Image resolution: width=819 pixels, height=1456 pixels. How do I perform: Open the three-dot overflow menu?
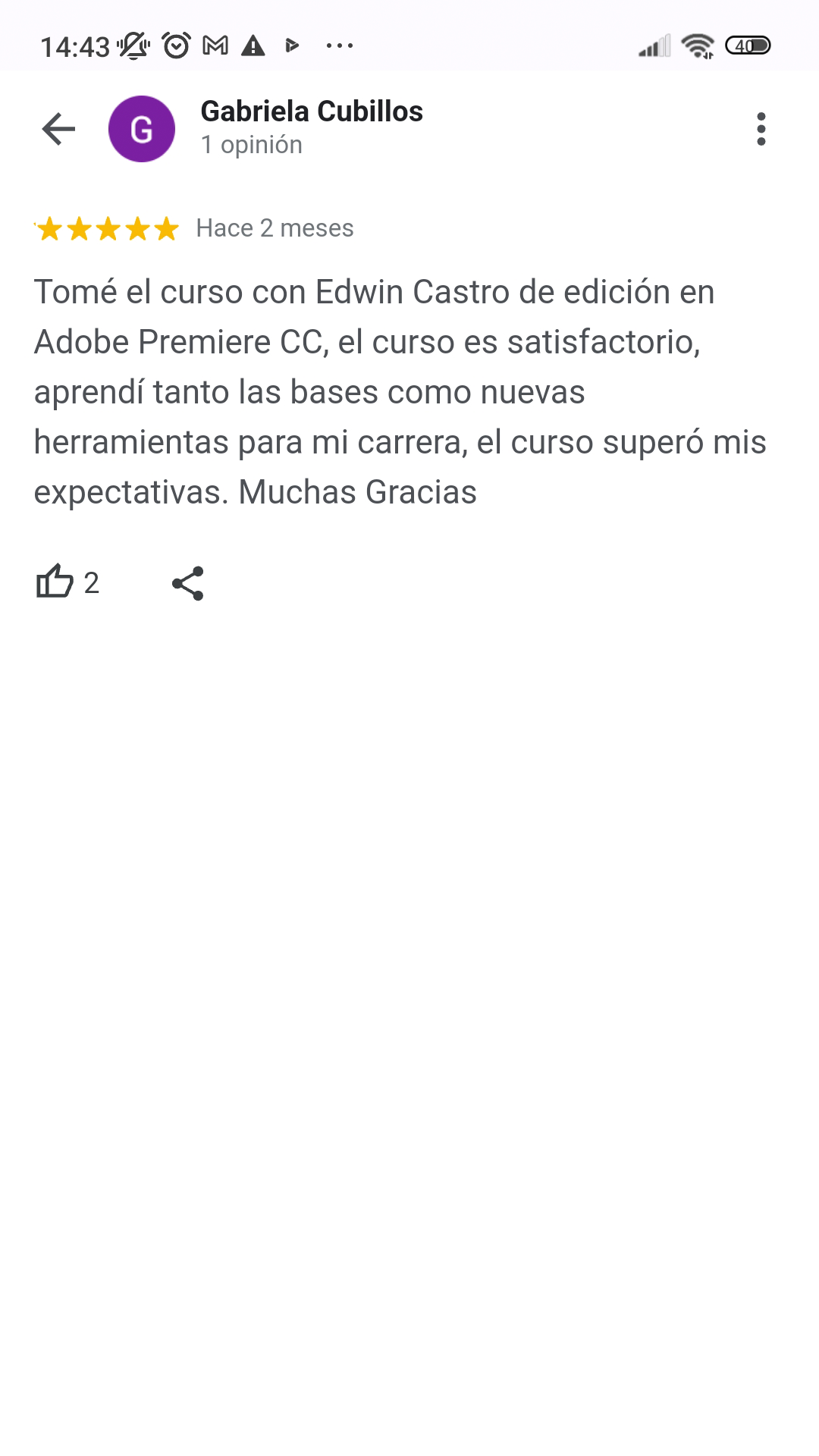tap(761, 129)
